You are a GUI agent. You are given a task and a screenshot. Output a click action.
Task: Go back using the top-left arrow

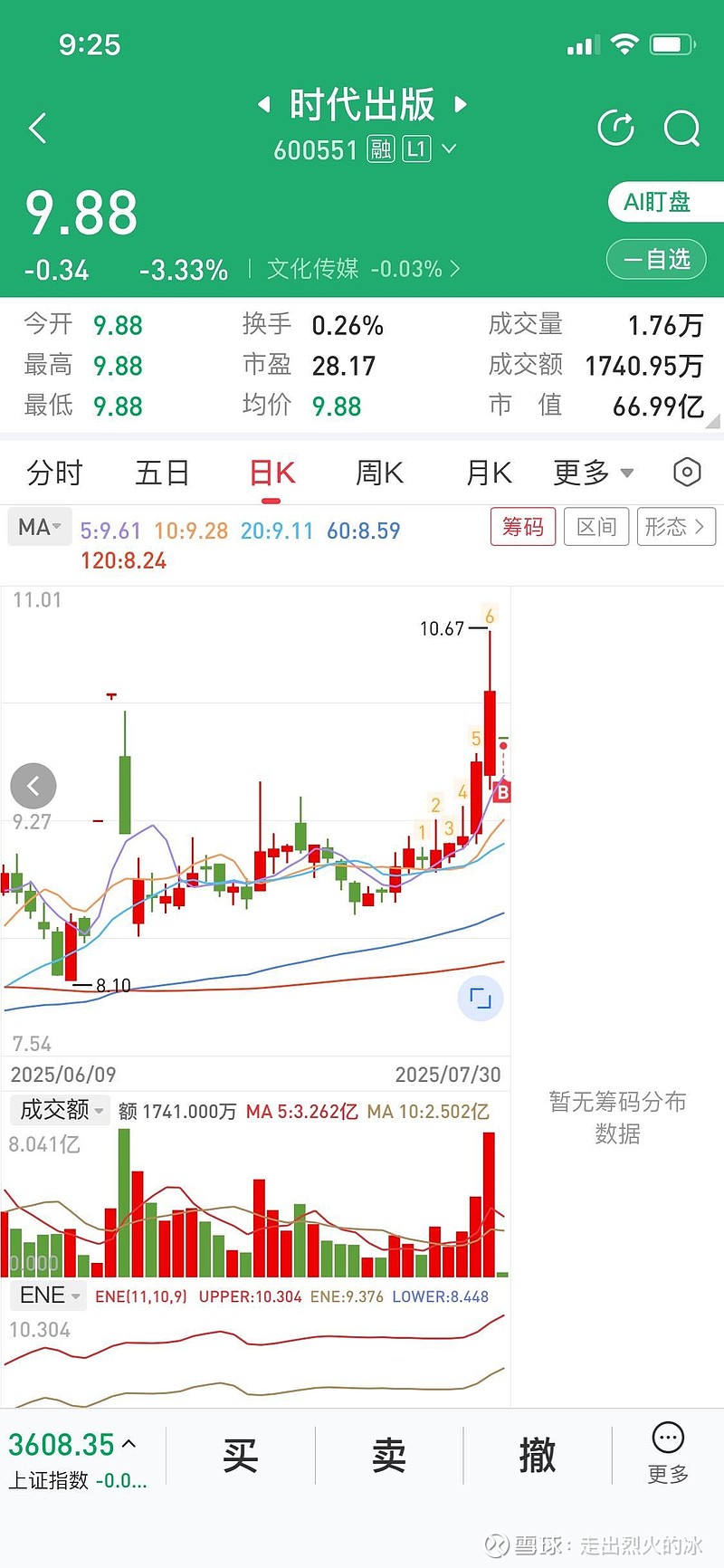(37, 129)
